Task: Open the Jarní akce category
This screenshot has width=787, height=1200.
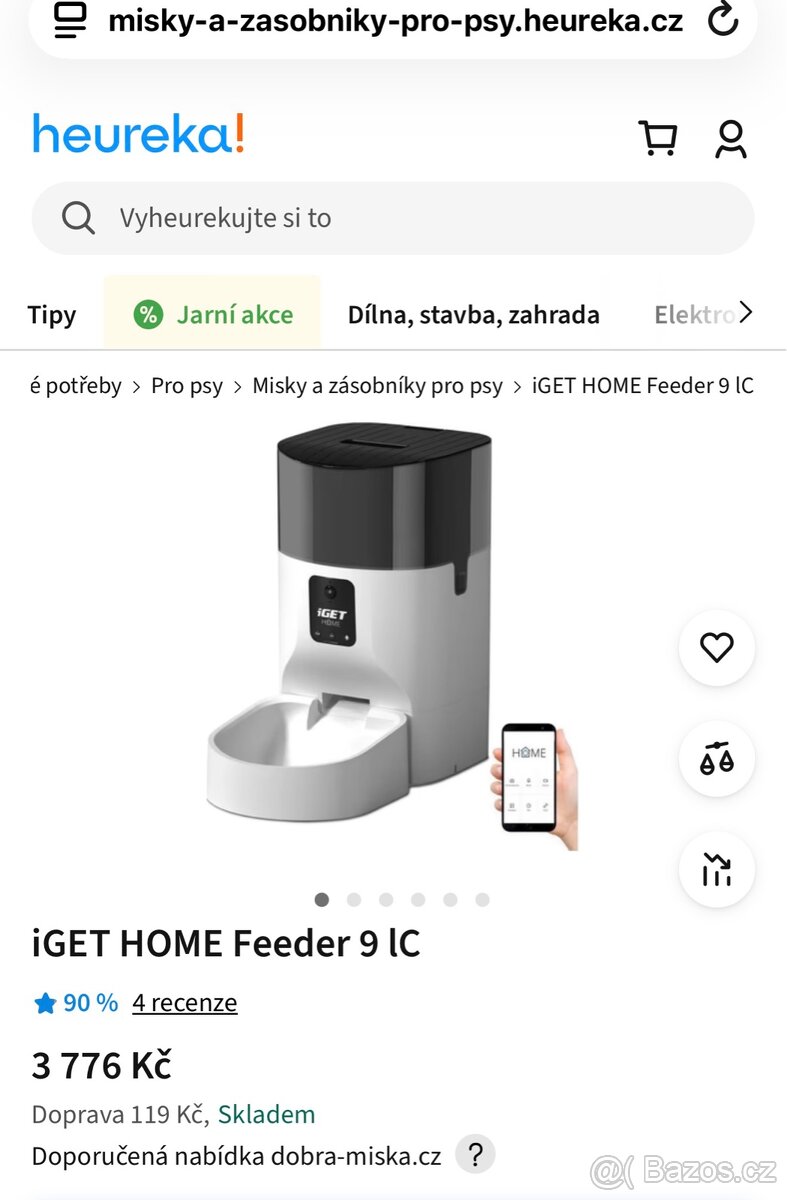Action: coord(235,313)
